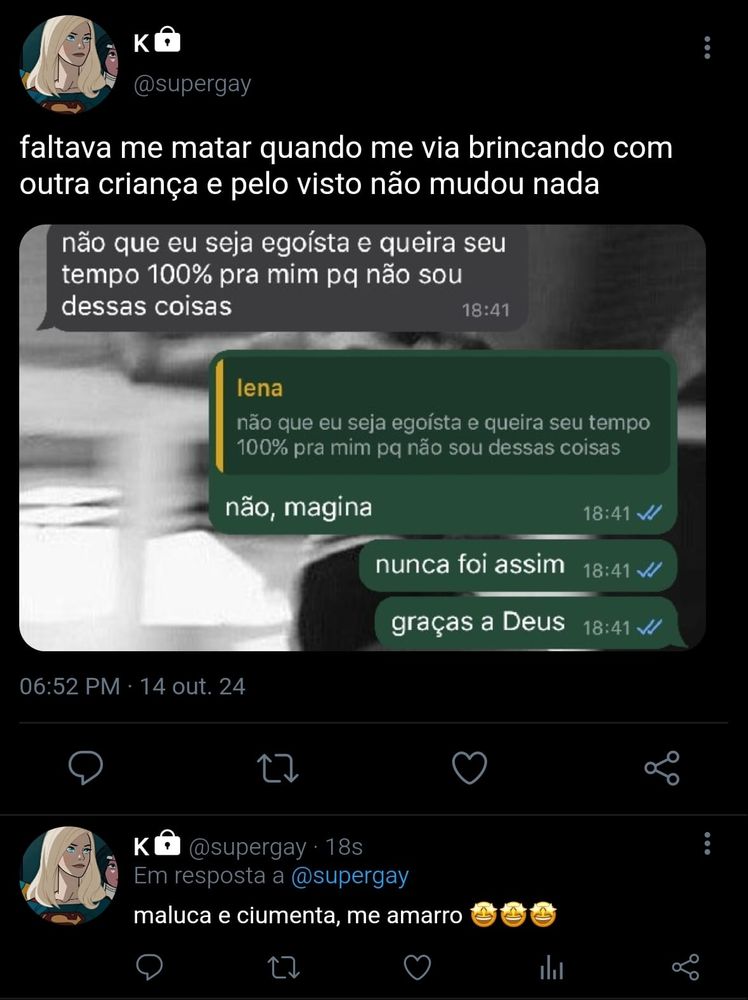Viewport: 748px width, 1000px height.
Task: Like the reply tweet with the heart icon
Action: coord(417,967)
